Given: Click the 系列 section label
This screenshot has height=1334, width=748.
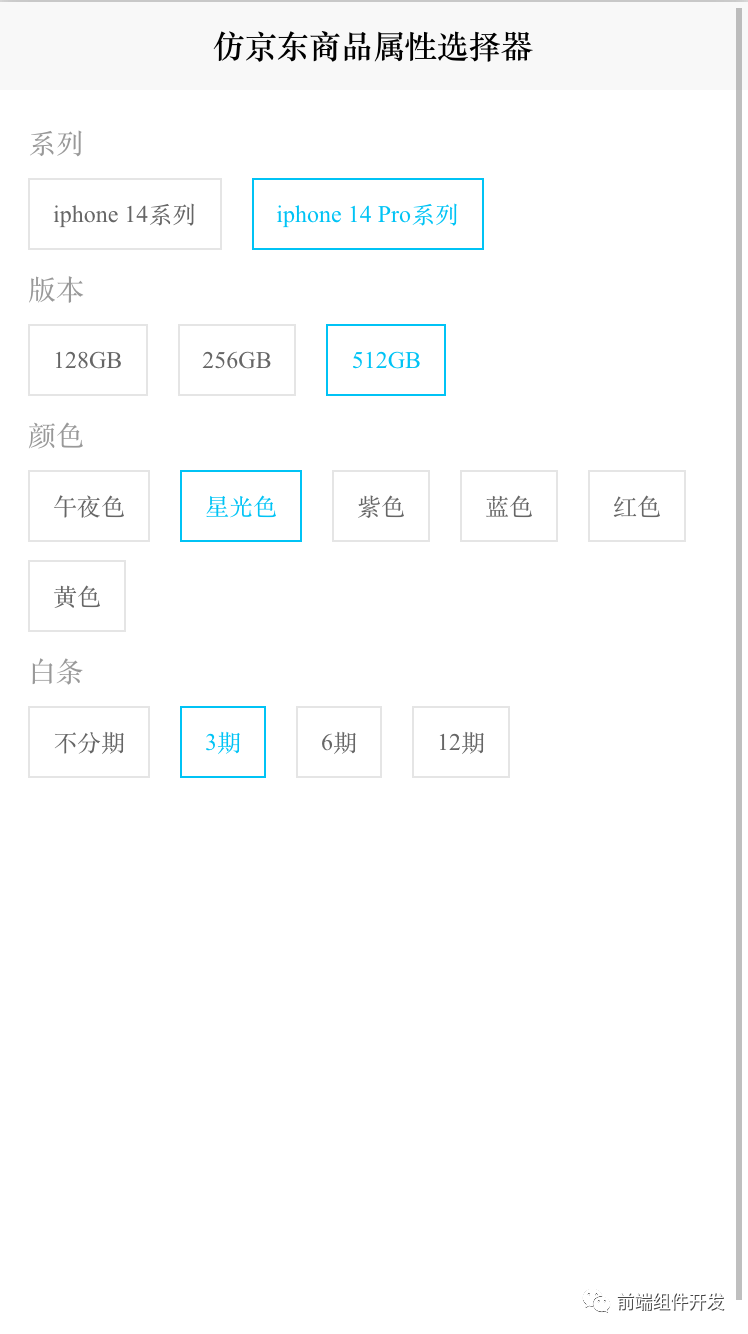Looking at the screenshot, I should coord(55,144).
